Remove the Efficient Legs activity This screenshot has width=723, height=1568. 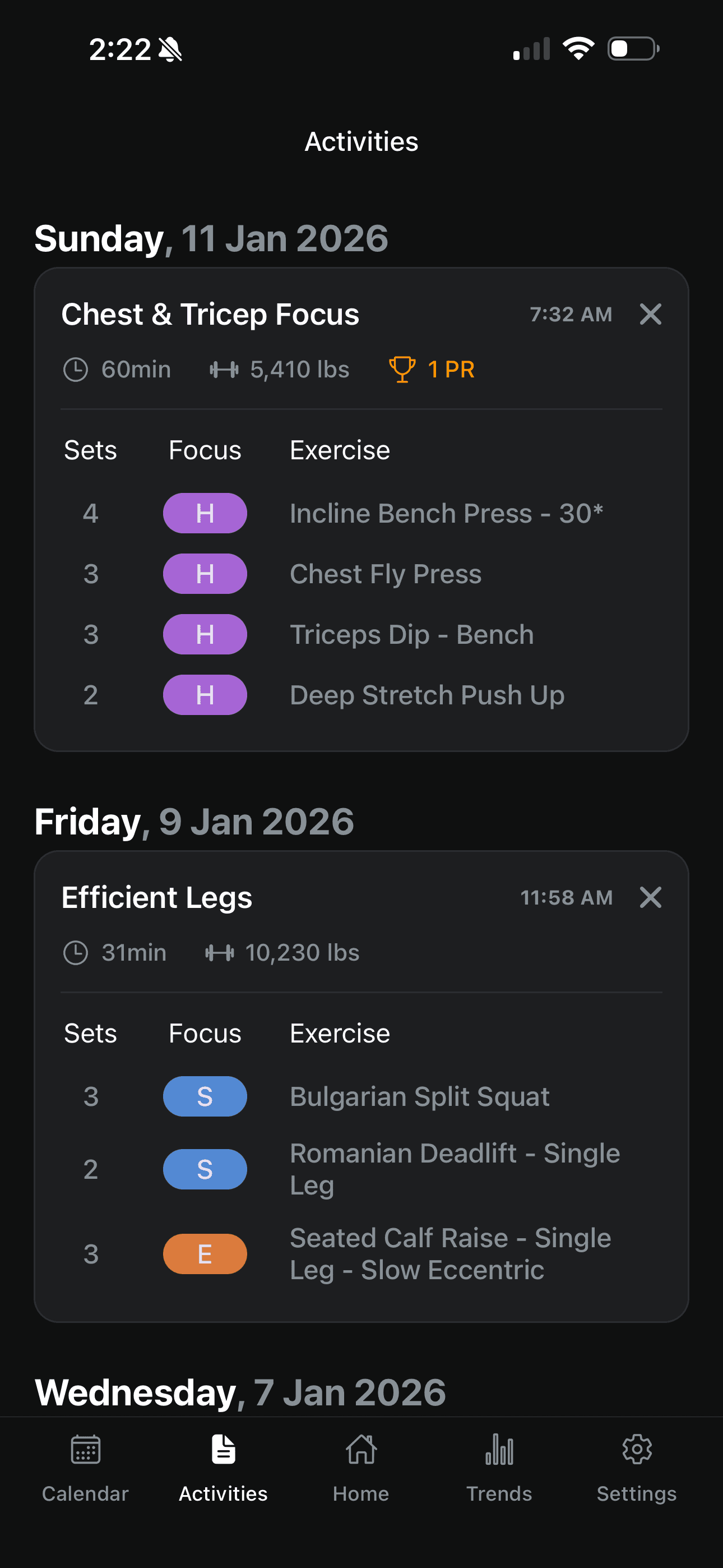click(650, 897)
